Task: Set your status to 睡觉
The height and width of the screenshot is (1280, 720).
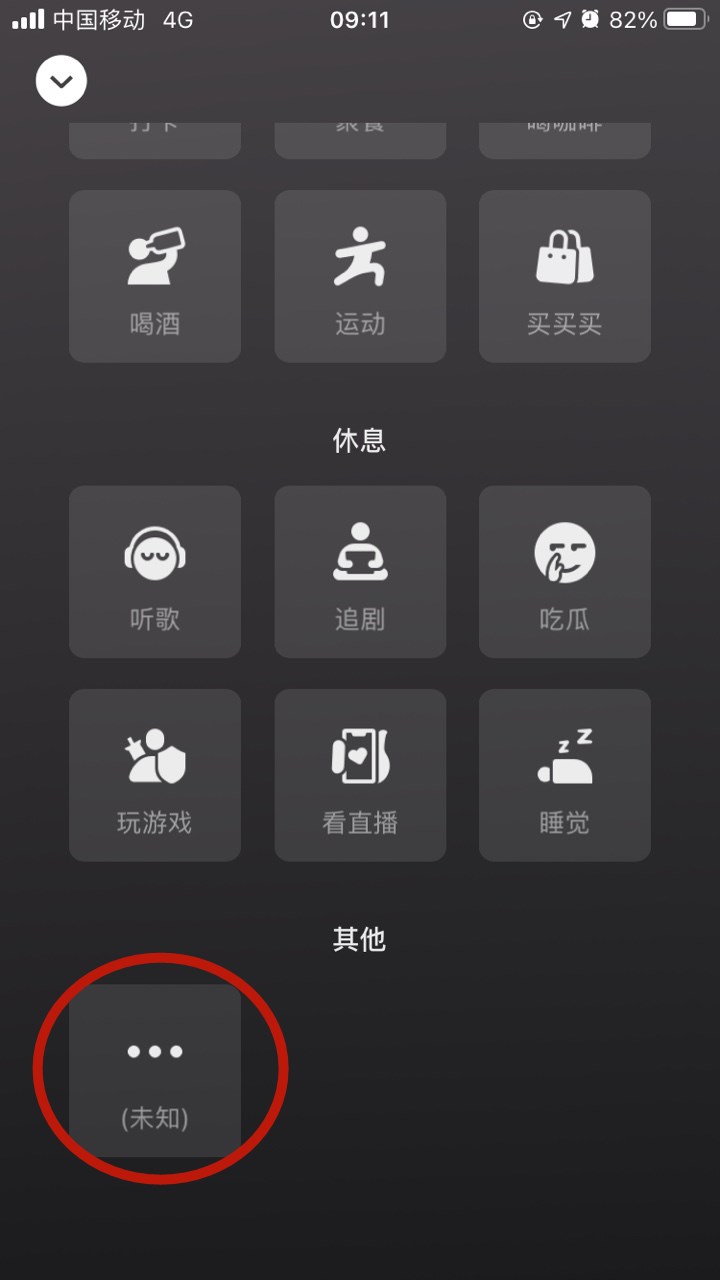Action: pos(565,775)
